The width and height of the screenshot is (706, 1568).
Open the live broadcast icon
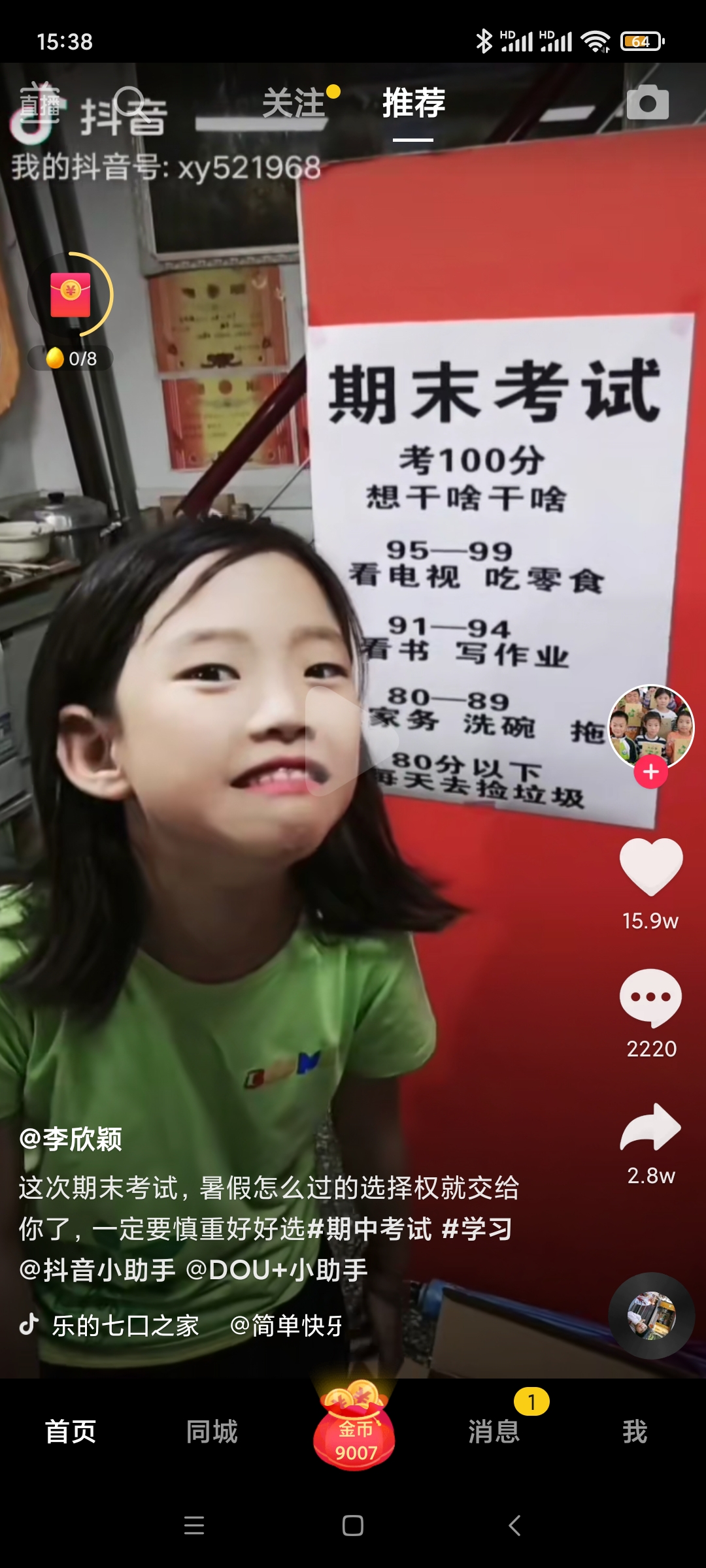click(x=39, y=103)
